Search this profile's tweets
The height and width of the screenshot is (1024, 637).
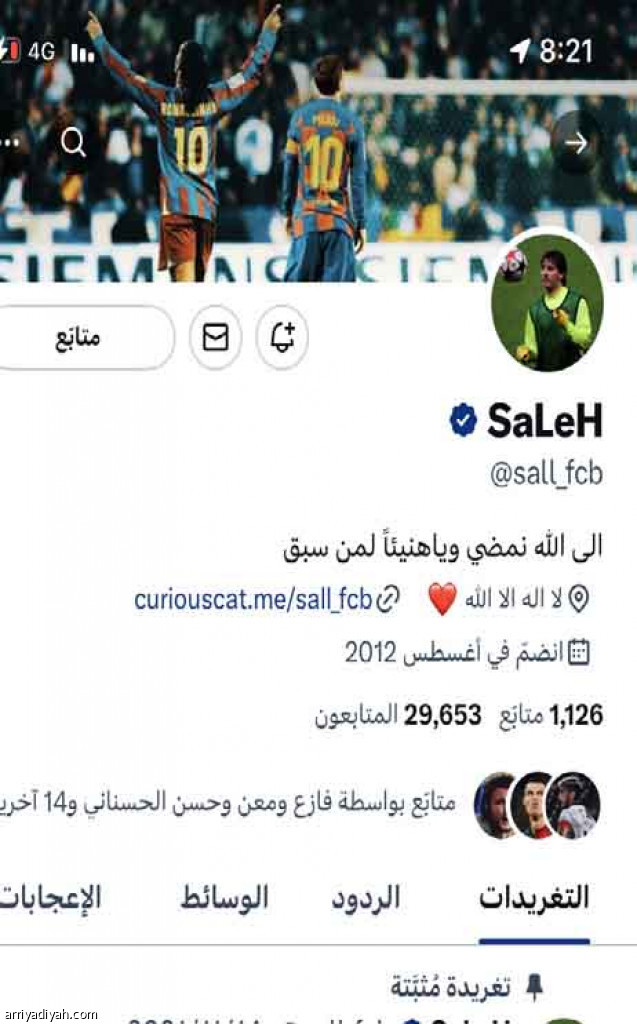pyautogui.click(x=74, y=143)
